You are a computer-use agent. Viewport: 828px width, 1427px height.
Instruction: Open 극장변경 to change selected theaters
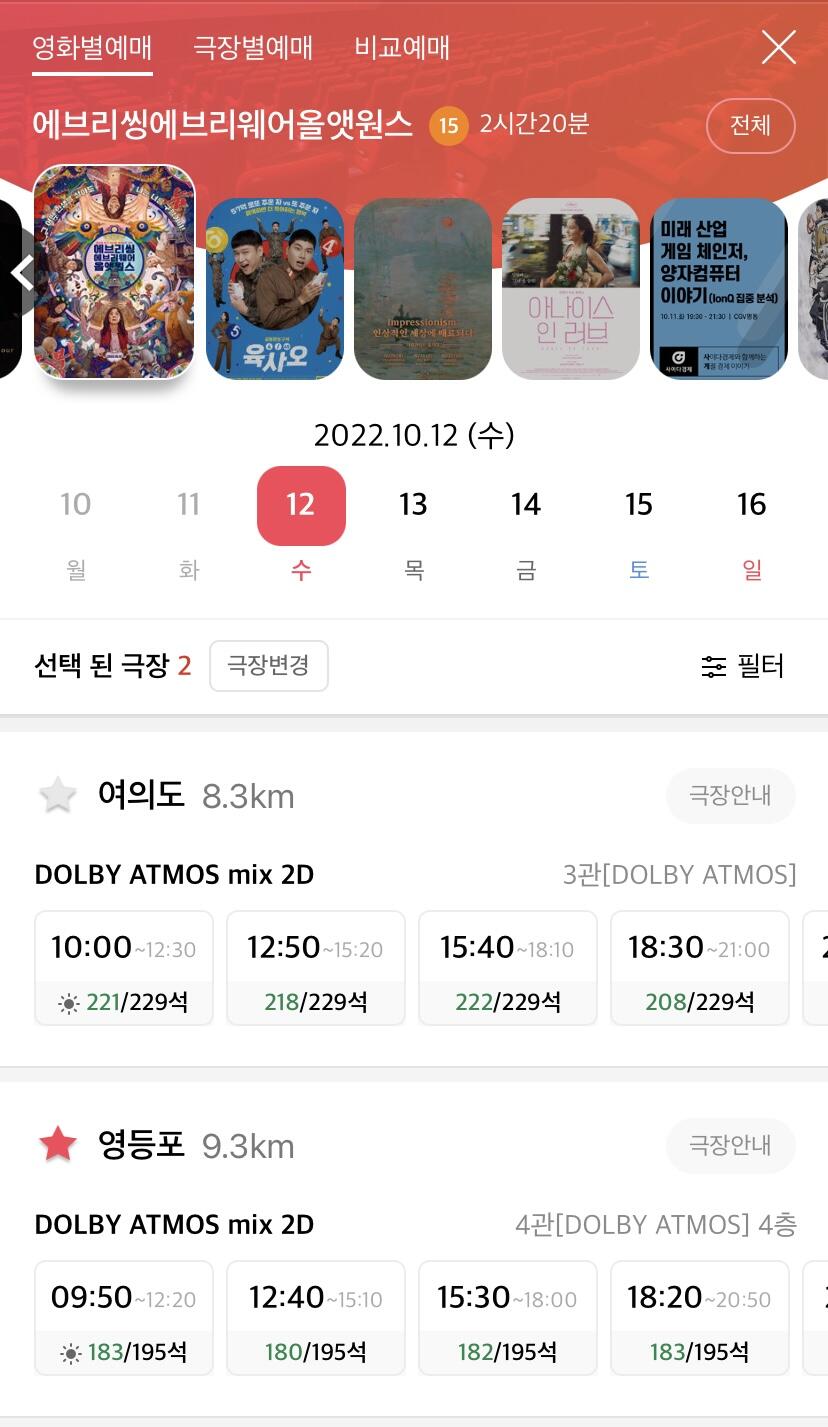point(268,666)
